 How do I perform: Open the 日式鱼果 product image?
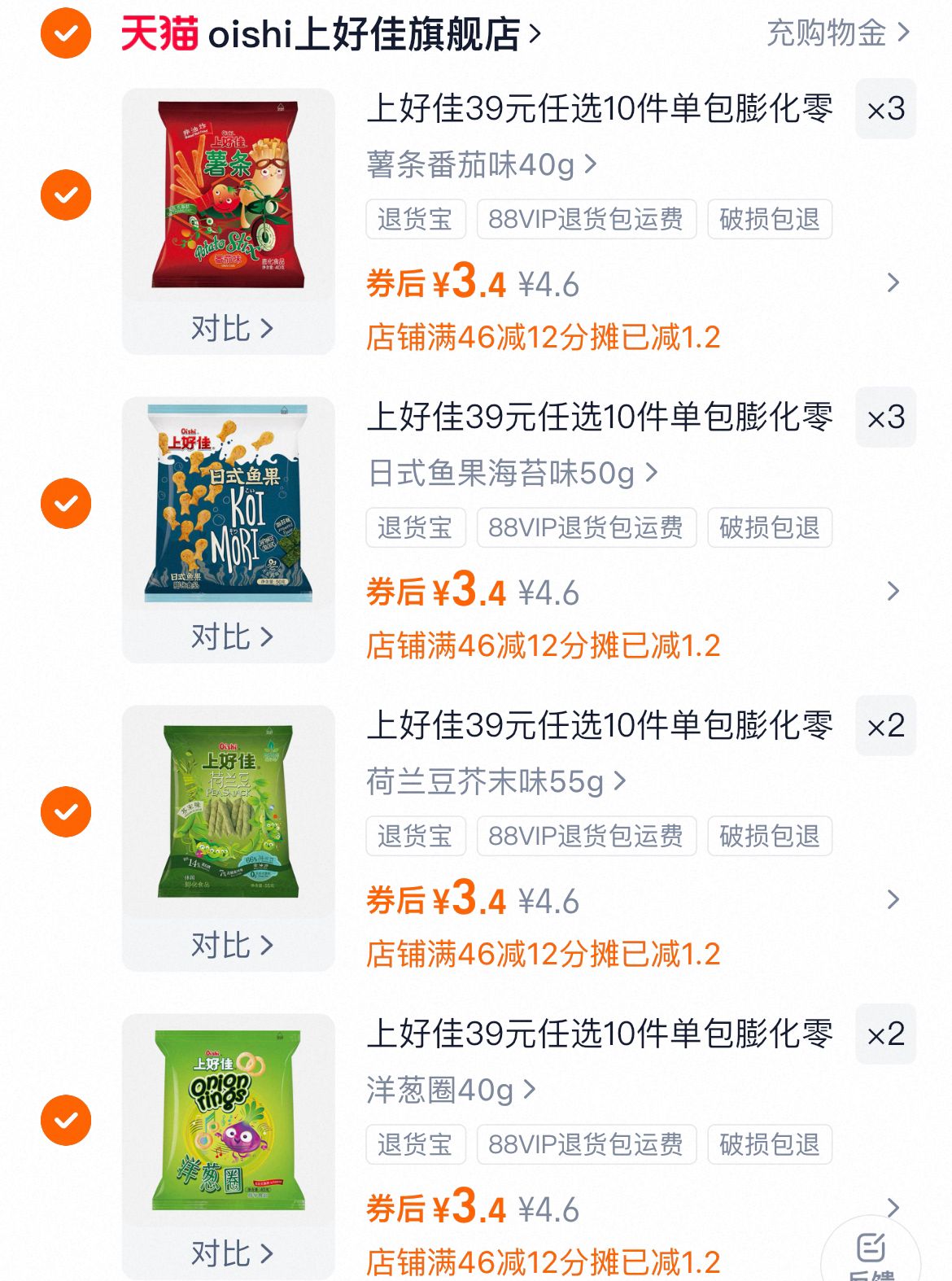point(229,503)
